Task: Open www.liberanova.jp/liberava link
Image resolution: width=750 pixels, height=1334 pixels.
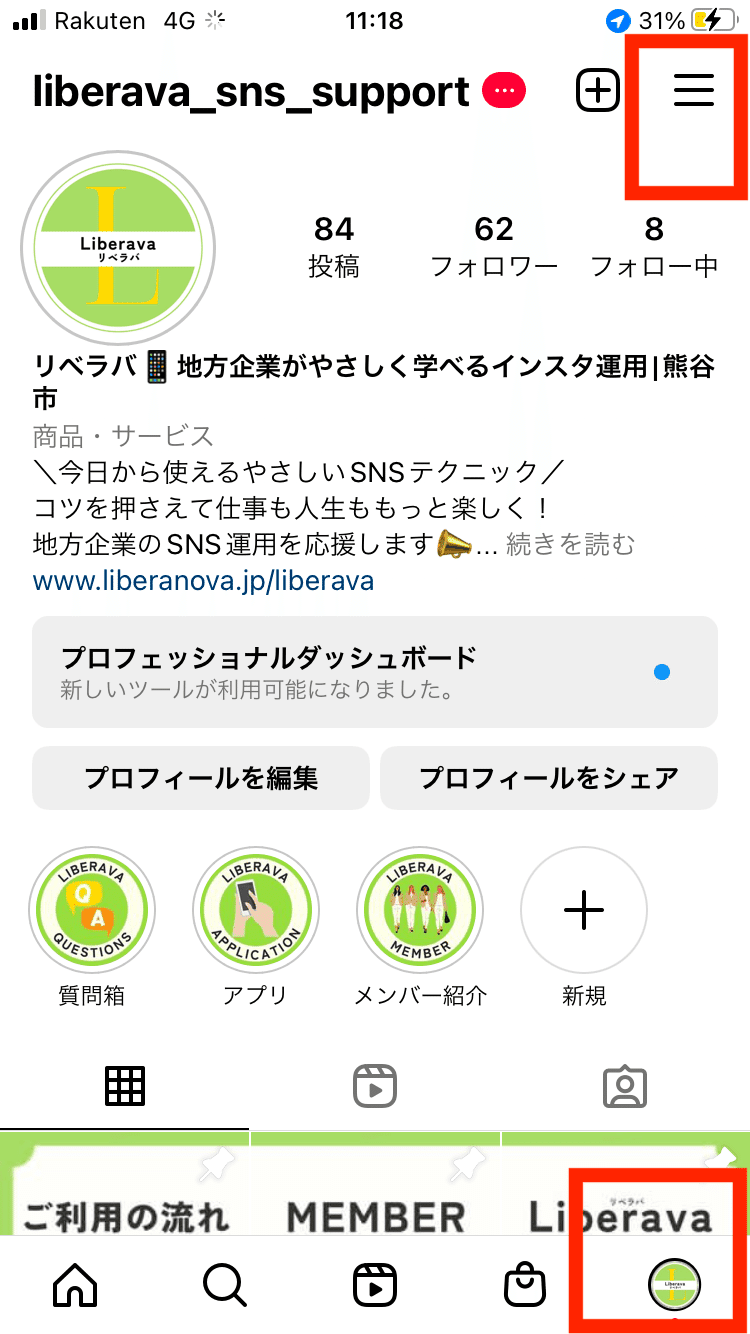Action: pyautogui.click(x=203, y=581)
